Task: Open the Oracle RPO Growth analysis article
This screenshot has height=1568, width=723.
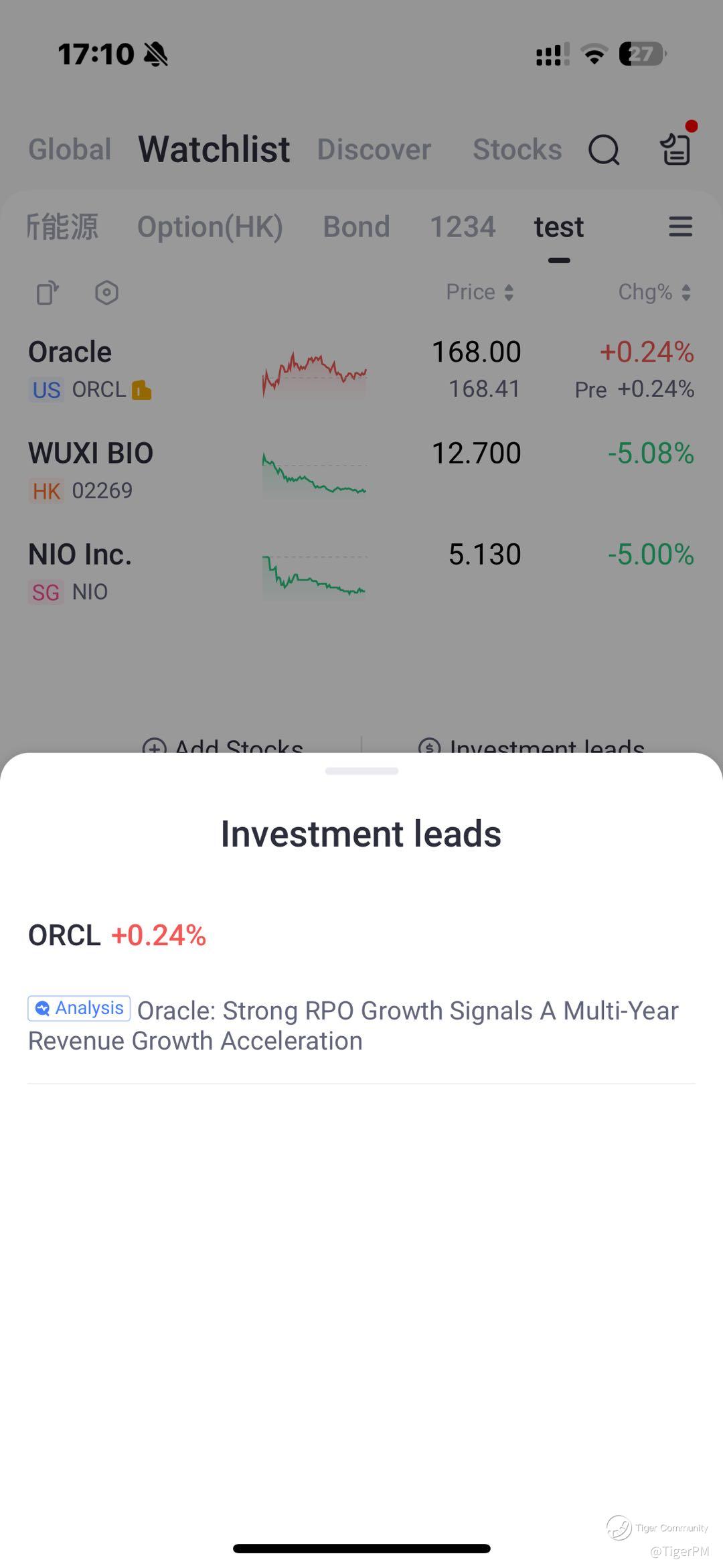Action: click(361, 1025)
